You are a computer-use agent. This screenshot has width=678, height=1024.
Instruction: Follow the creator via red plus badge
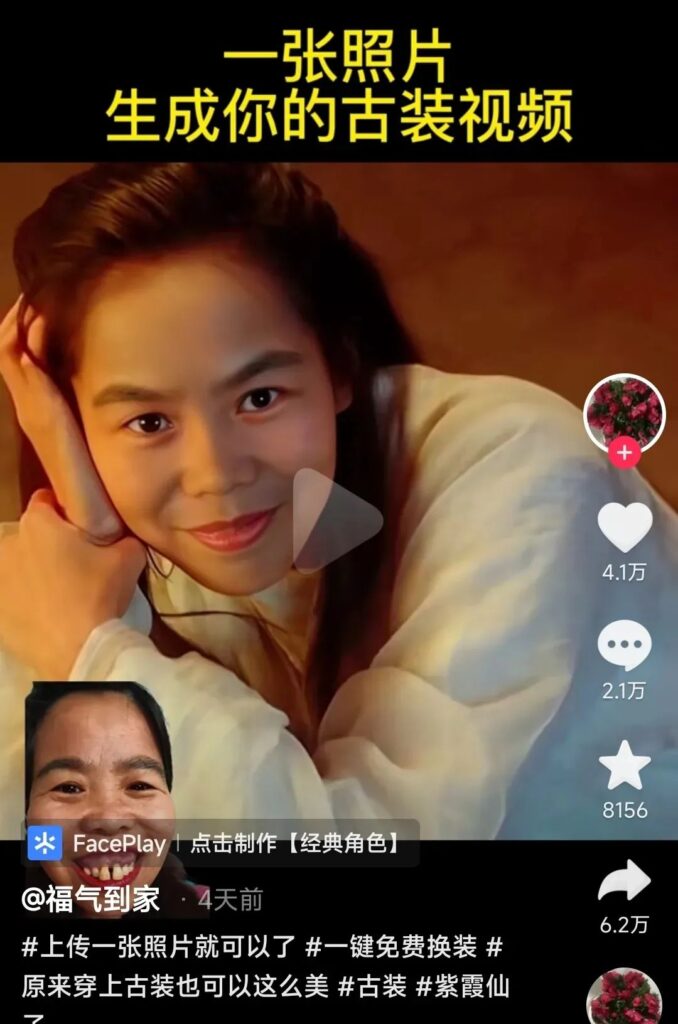coord(625,453)
